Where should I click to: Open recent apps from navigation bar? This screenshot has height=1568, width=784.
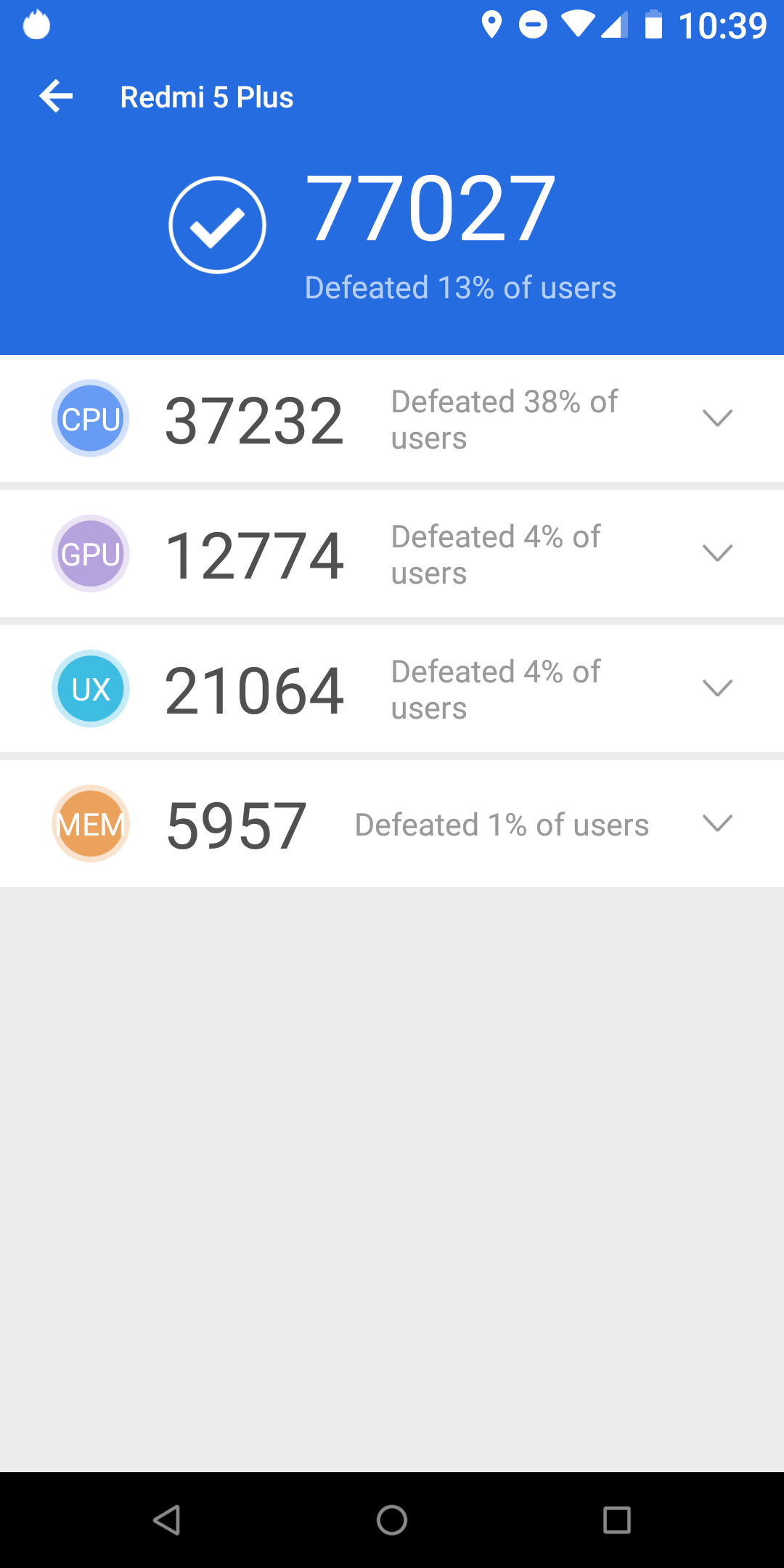(617, 1520)
